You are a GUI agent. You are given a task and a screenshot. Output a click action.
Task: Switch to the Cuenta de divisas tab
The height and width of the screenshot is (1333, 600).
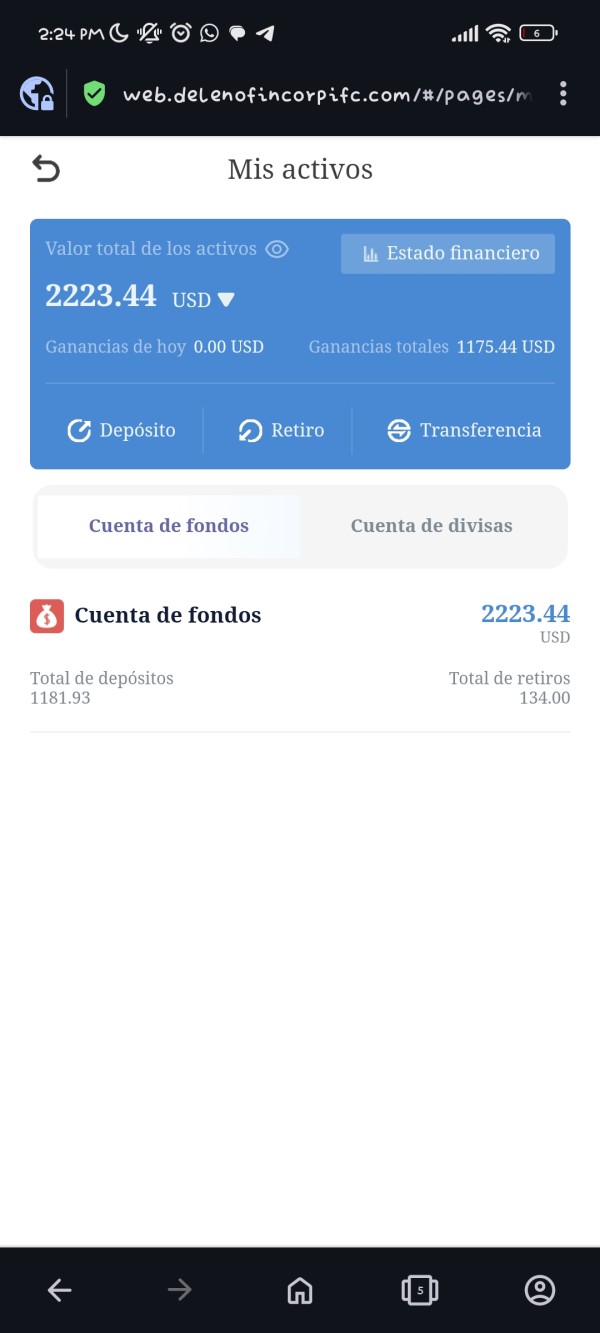pos(431,526)
